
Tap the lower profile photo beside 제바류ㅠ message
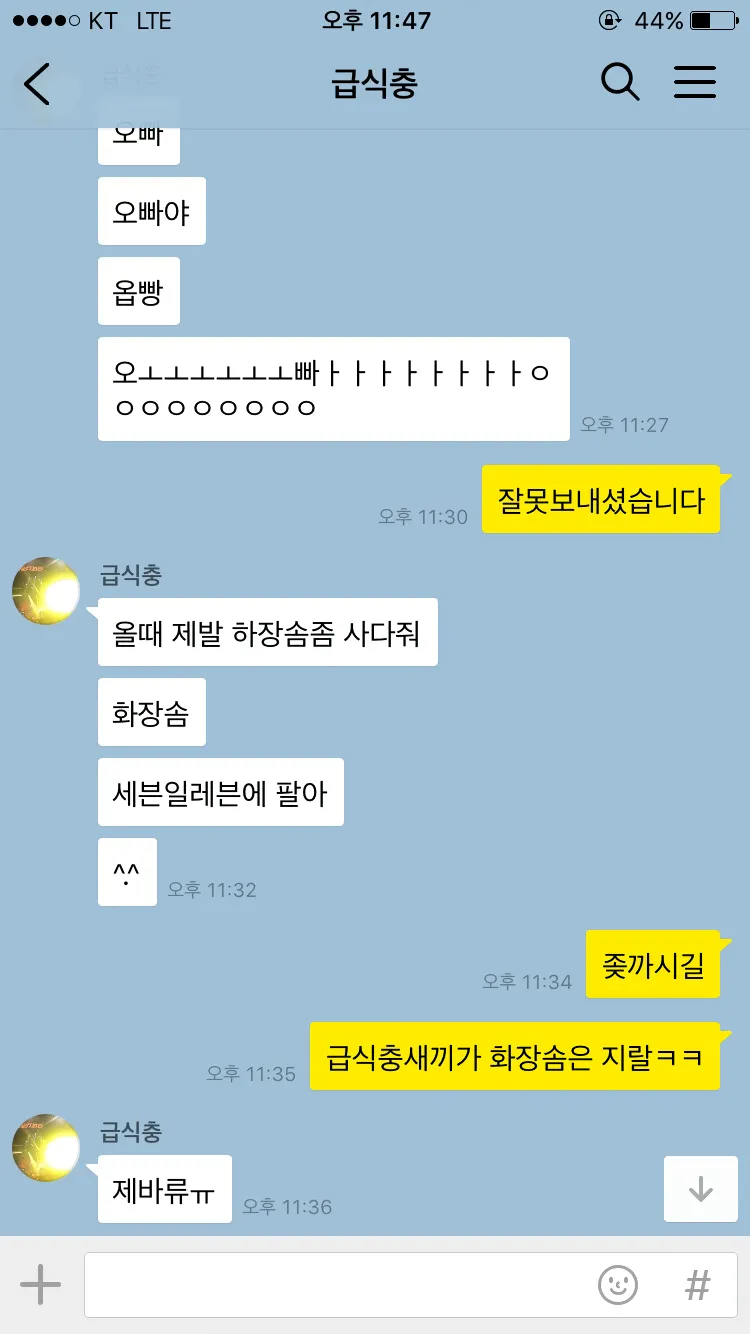[x=44, y=1148]
